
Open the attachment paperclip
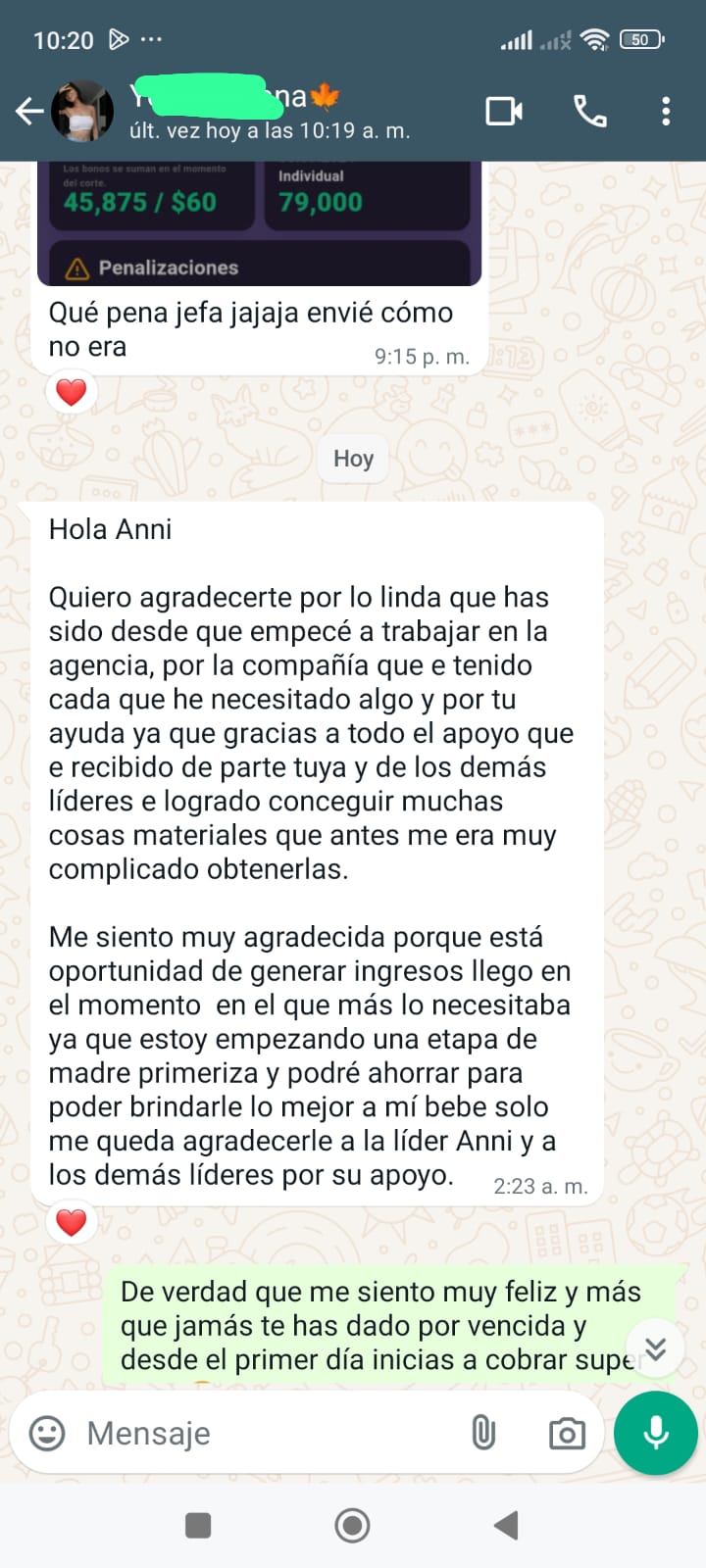(x=483, y=1433)
